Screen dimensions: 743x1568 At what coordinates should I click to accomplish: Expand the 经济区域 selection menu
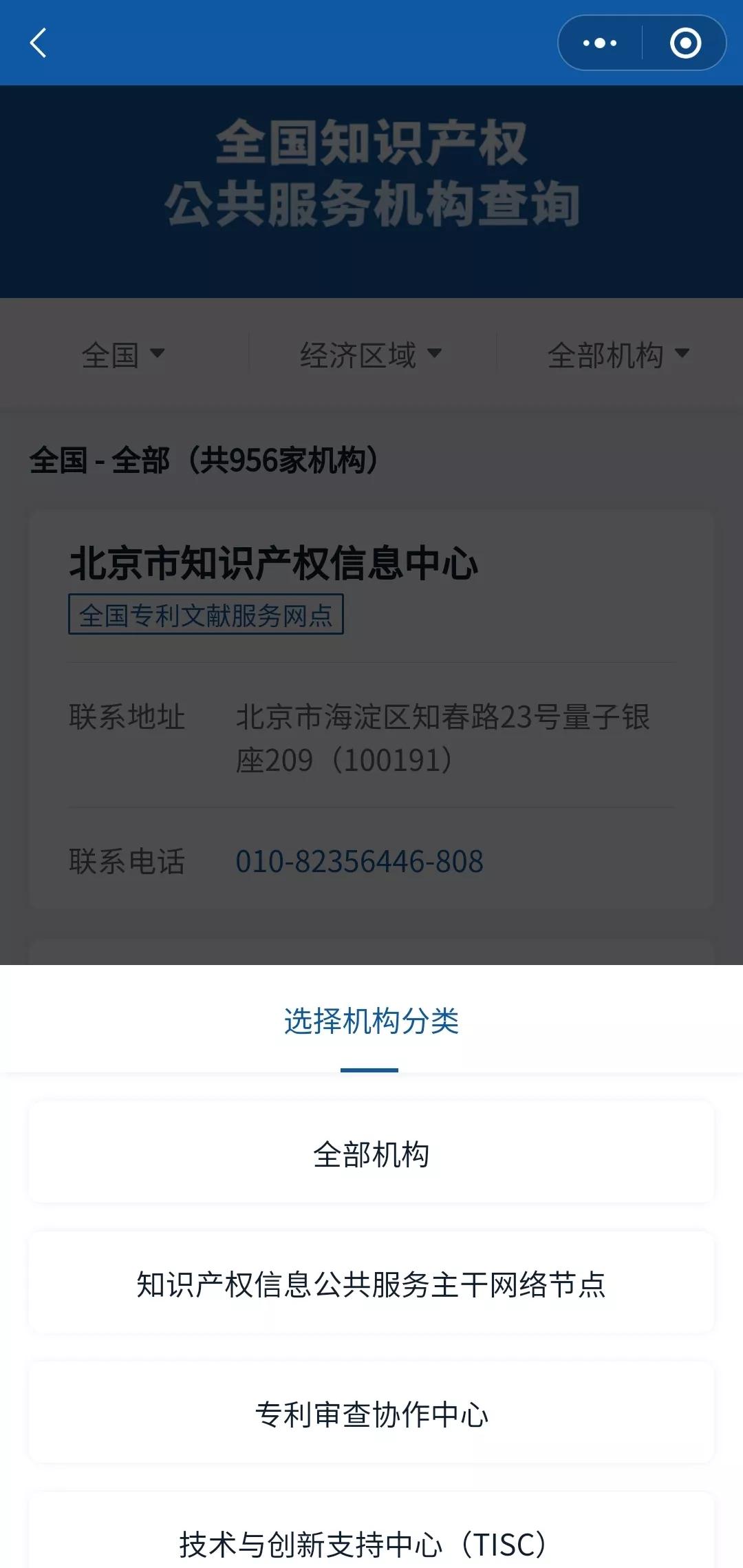pyautogui.click(x=369, y=354)
